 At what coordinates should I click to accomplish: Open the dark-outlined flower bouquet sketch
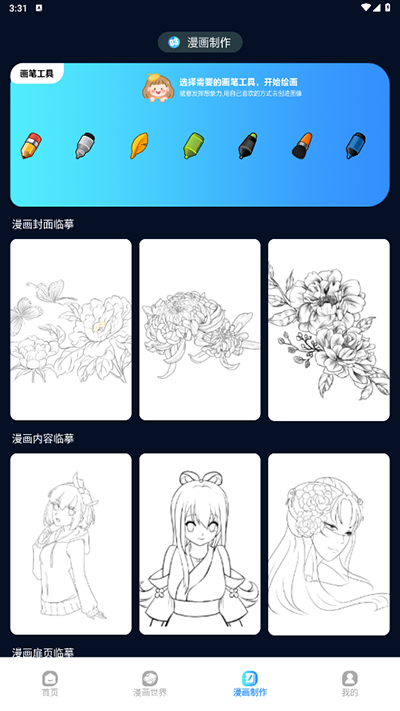tap(329, 330)
